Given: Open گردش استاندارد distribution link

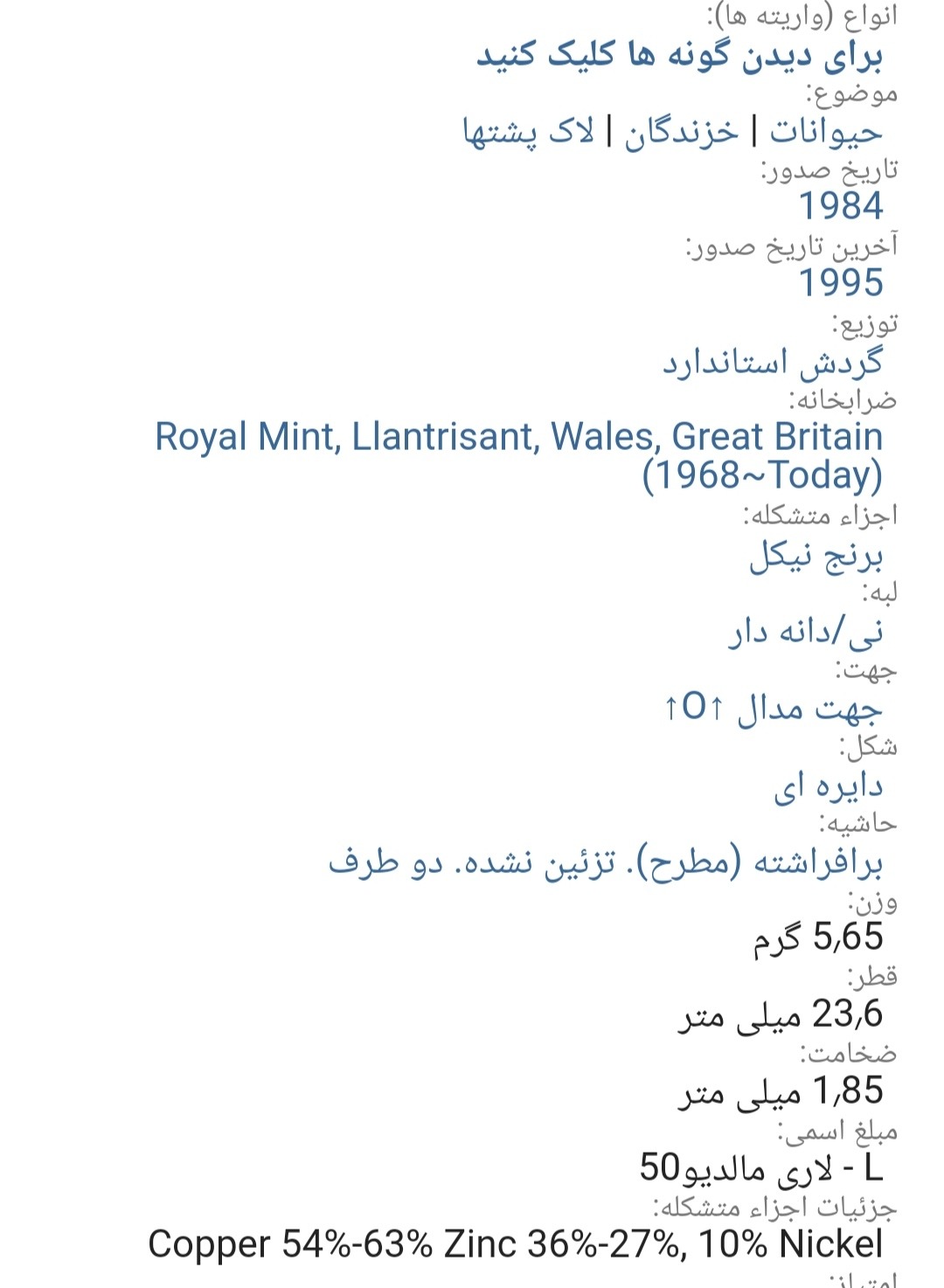Looking at the screenshot, I should (772, 361).
